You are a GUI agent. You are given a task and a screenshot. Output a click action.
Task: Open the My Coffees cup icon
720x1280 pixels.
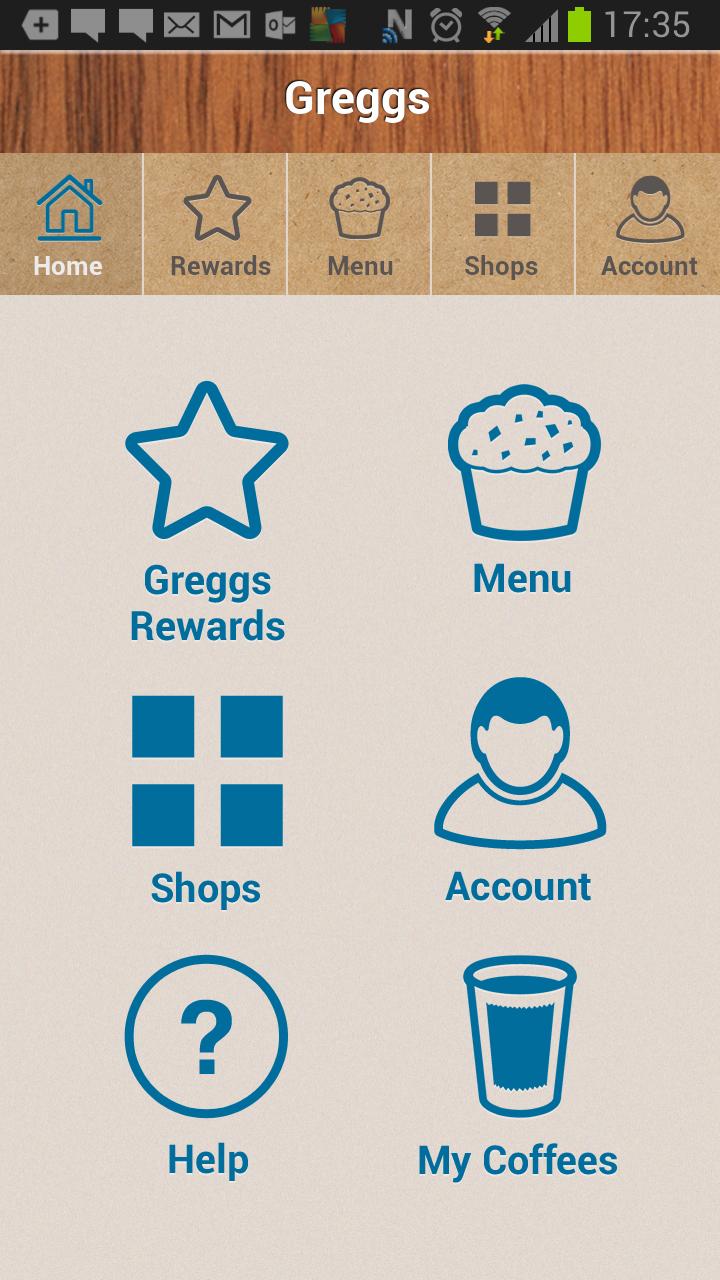tap(518, 1038)
